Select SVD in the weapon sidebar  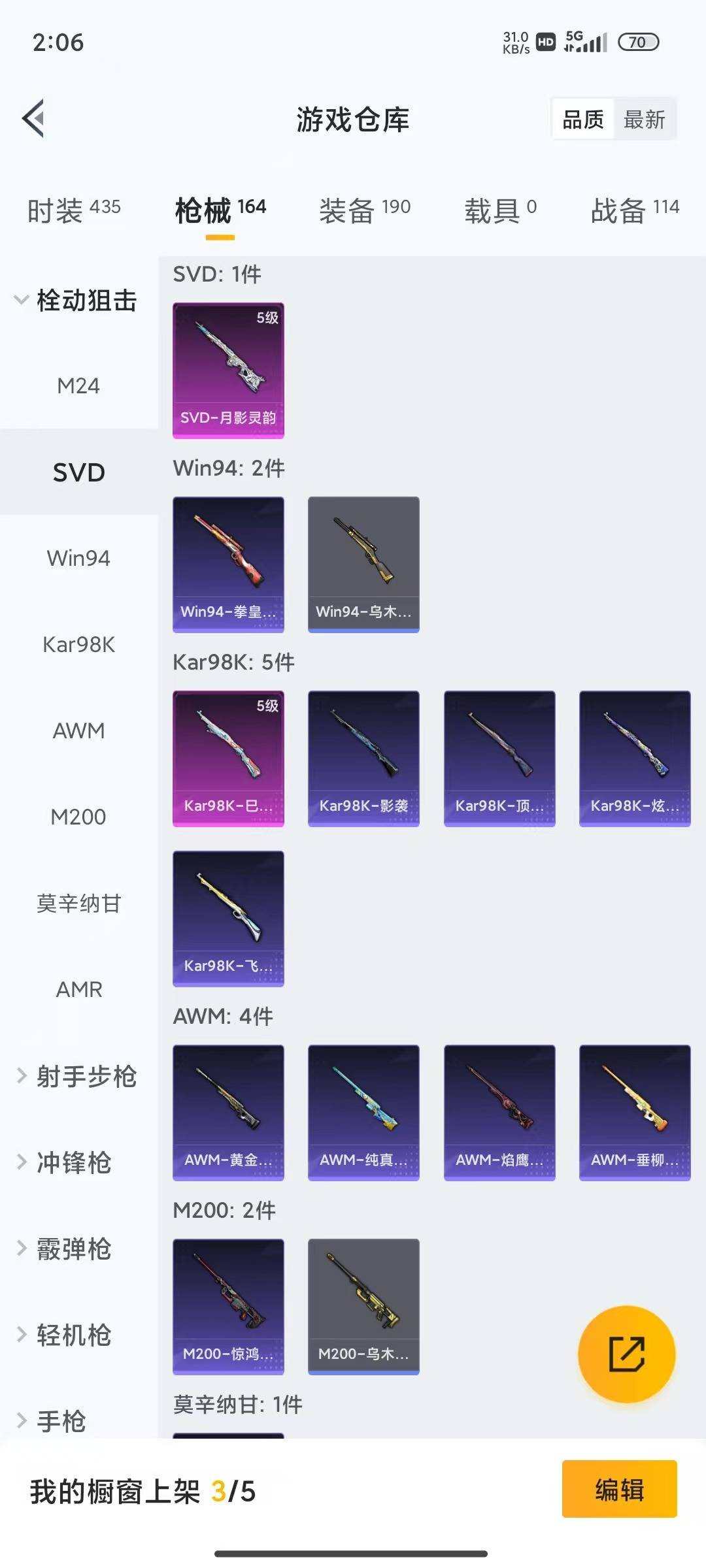[78, 472]
